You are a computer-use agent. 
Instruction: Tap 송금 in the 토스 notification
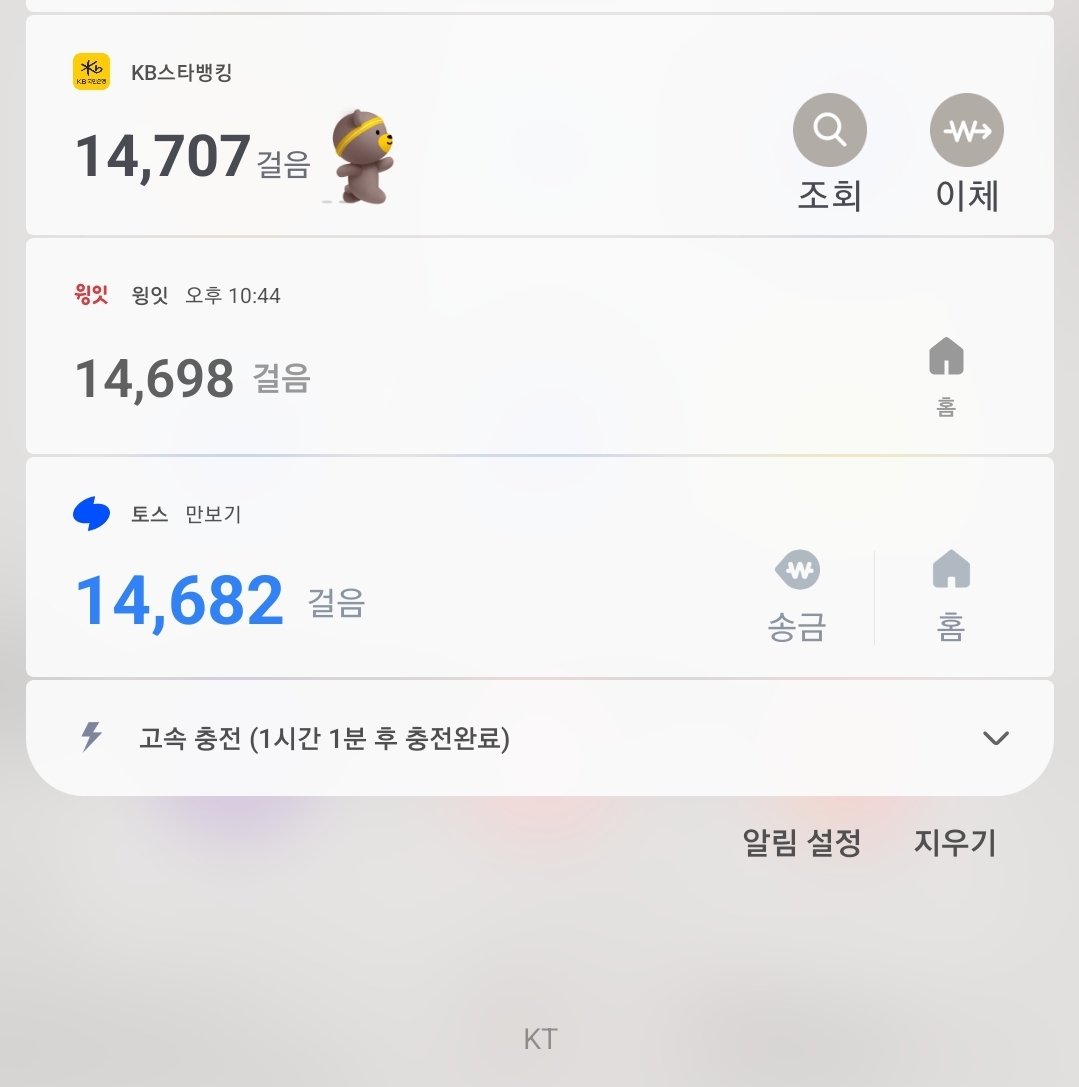(x=797, y=595)
